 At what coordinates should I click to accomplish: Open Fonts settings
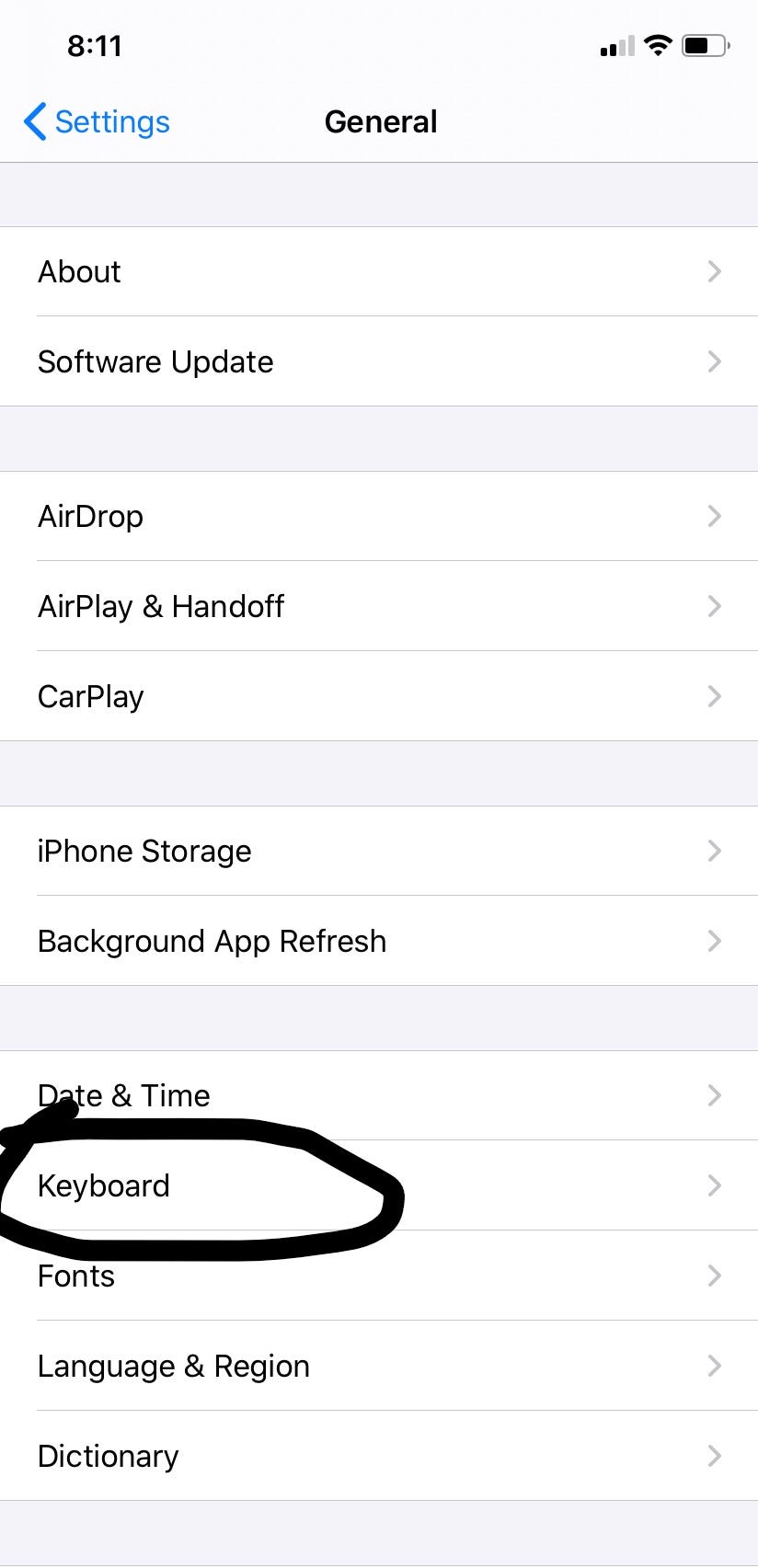tap(379, 1276)
